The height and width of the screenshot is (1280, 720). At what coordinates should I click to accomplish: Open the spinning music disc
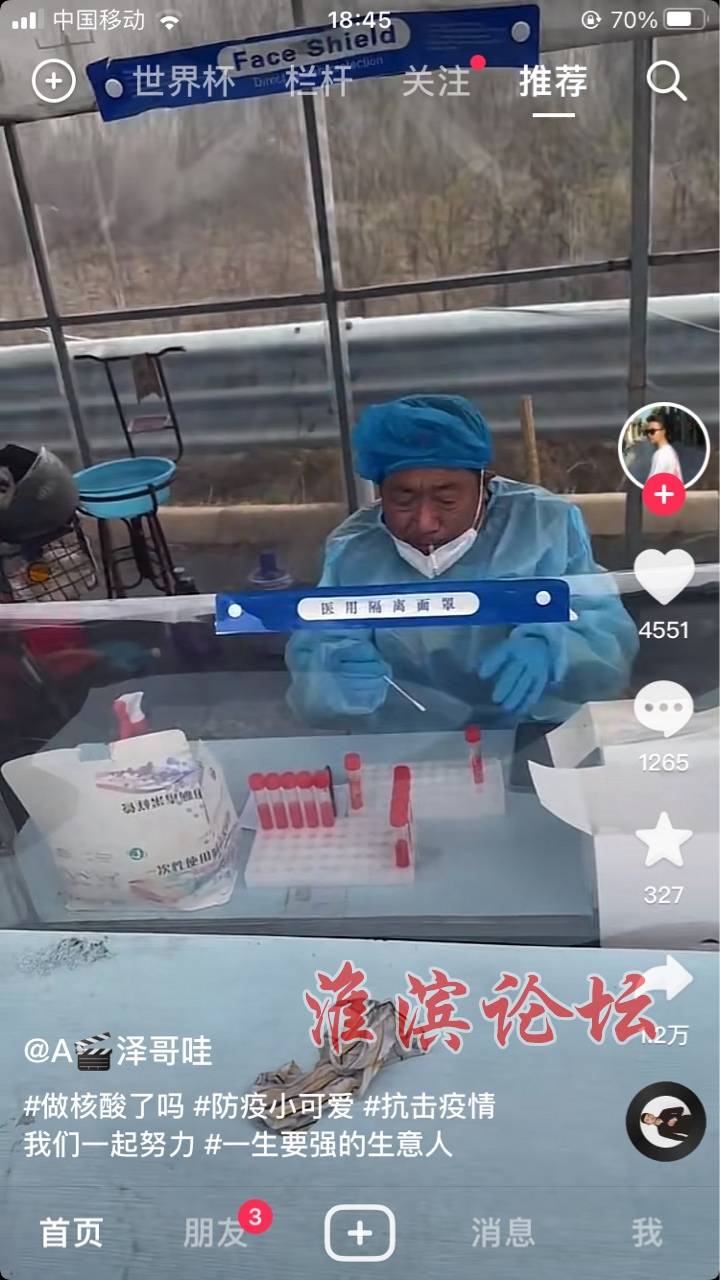[x=665, y=1121]
